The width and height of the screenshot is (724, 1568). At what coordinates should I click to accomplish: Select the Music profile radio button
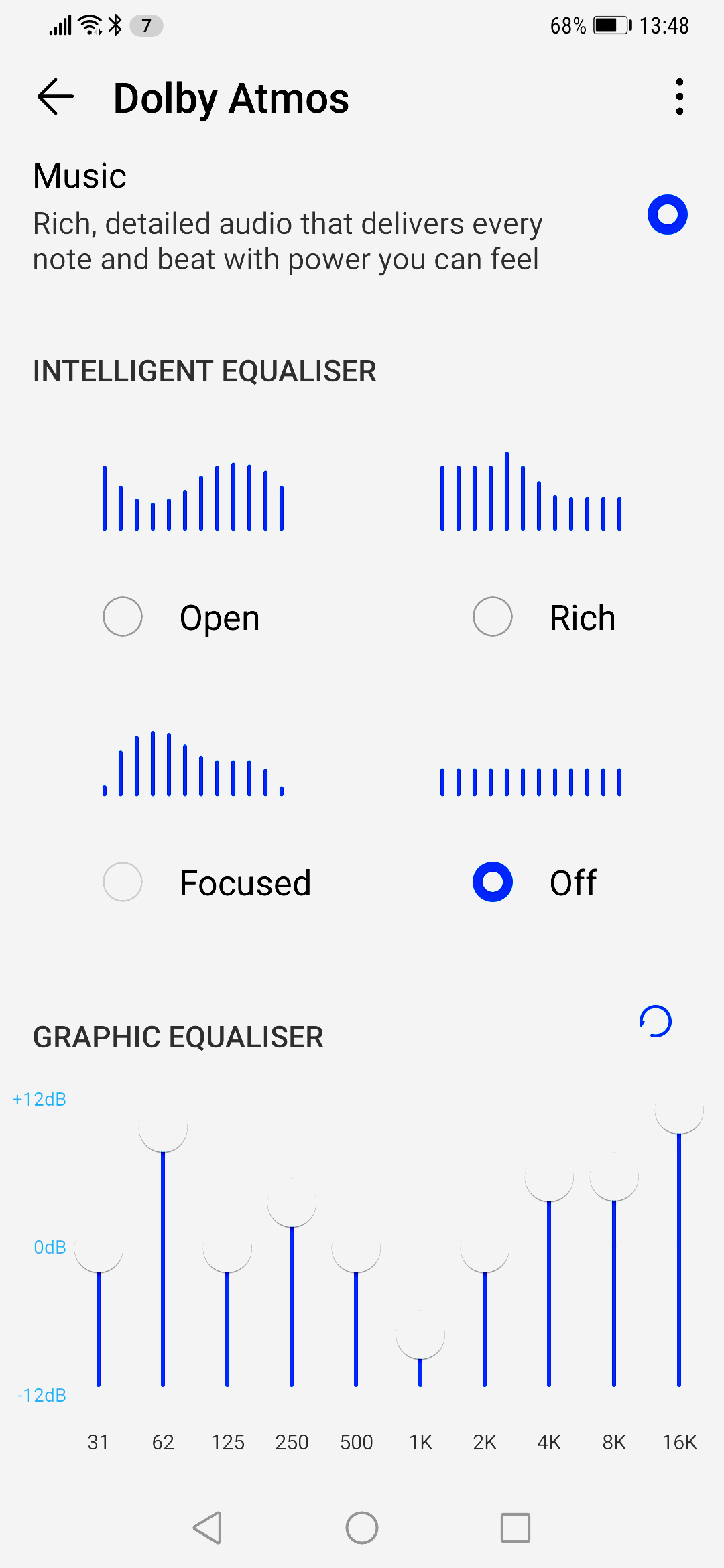(x=668, y=214)
